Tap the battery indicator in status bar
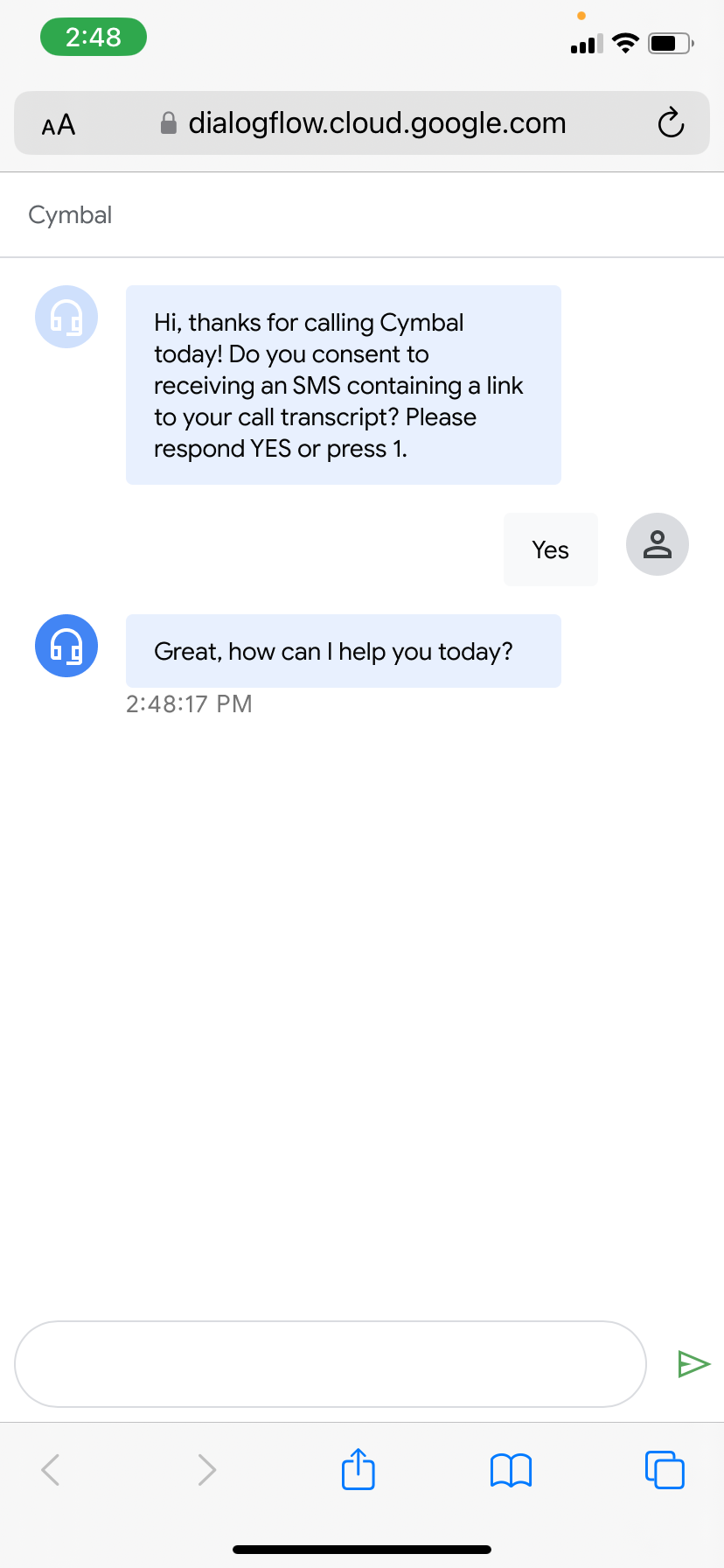 [669, 43]
